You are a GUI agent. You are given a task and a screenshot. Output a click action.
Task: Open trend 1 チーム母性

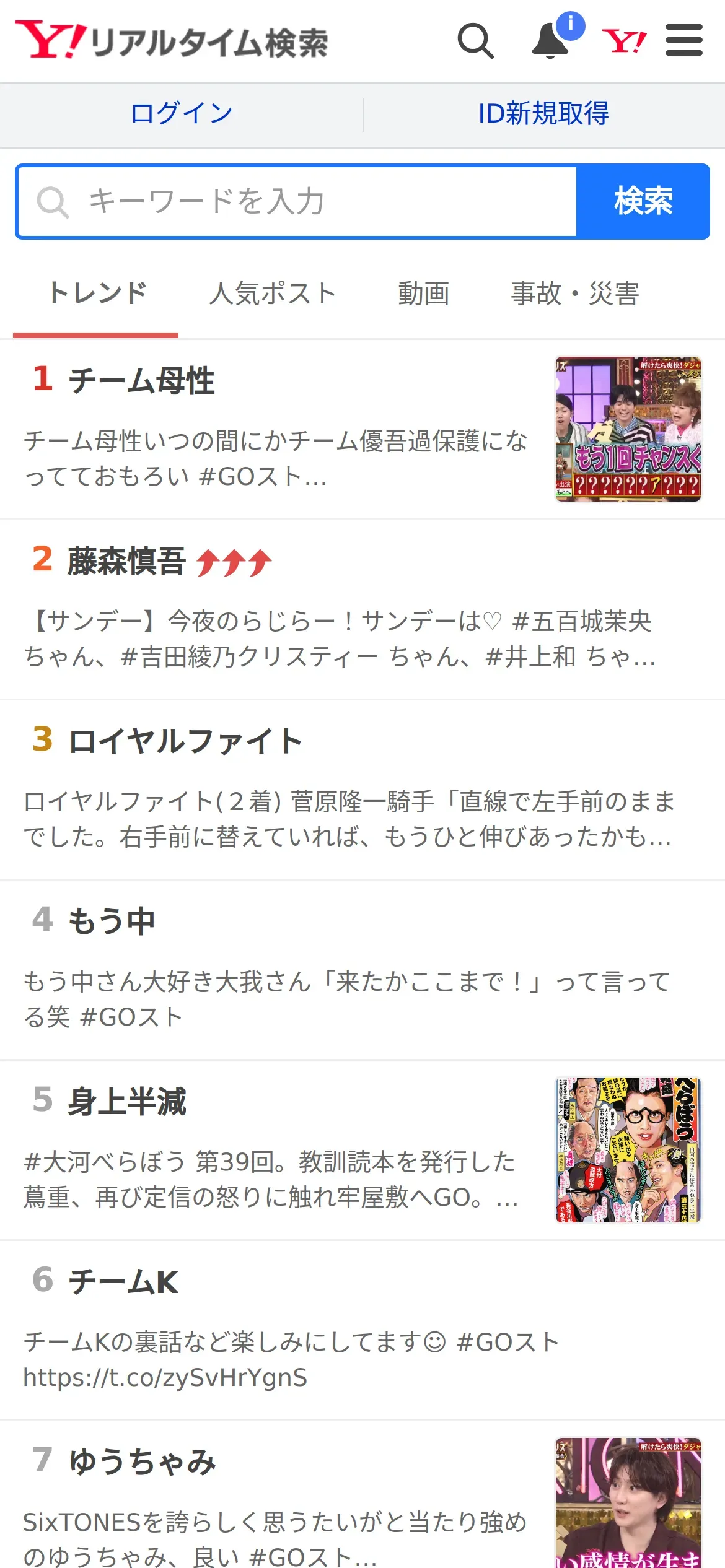click(x=143, y=380)
